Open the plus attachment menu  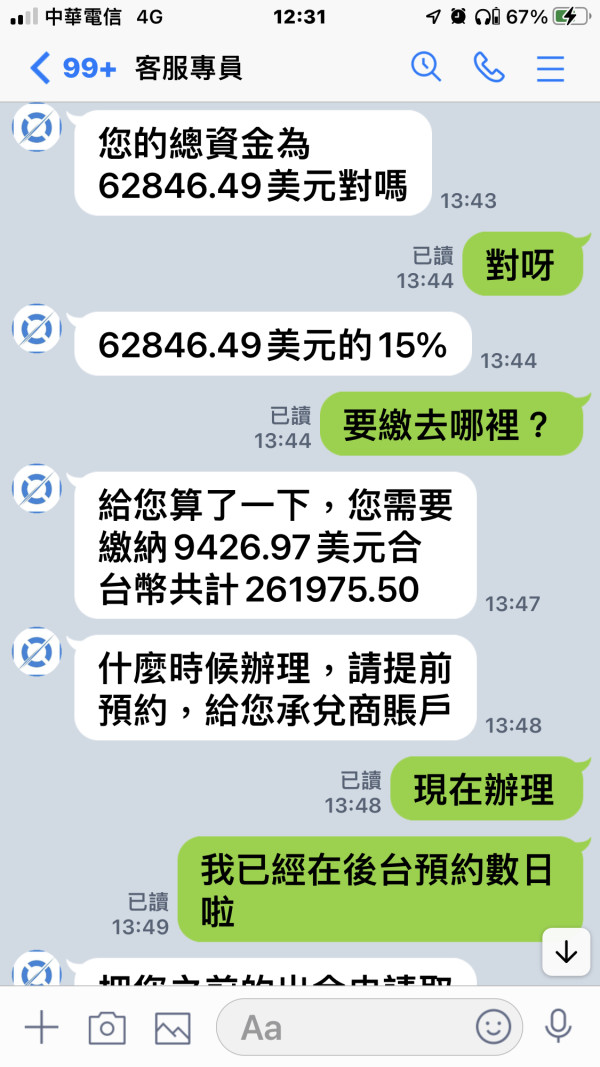41,1027
